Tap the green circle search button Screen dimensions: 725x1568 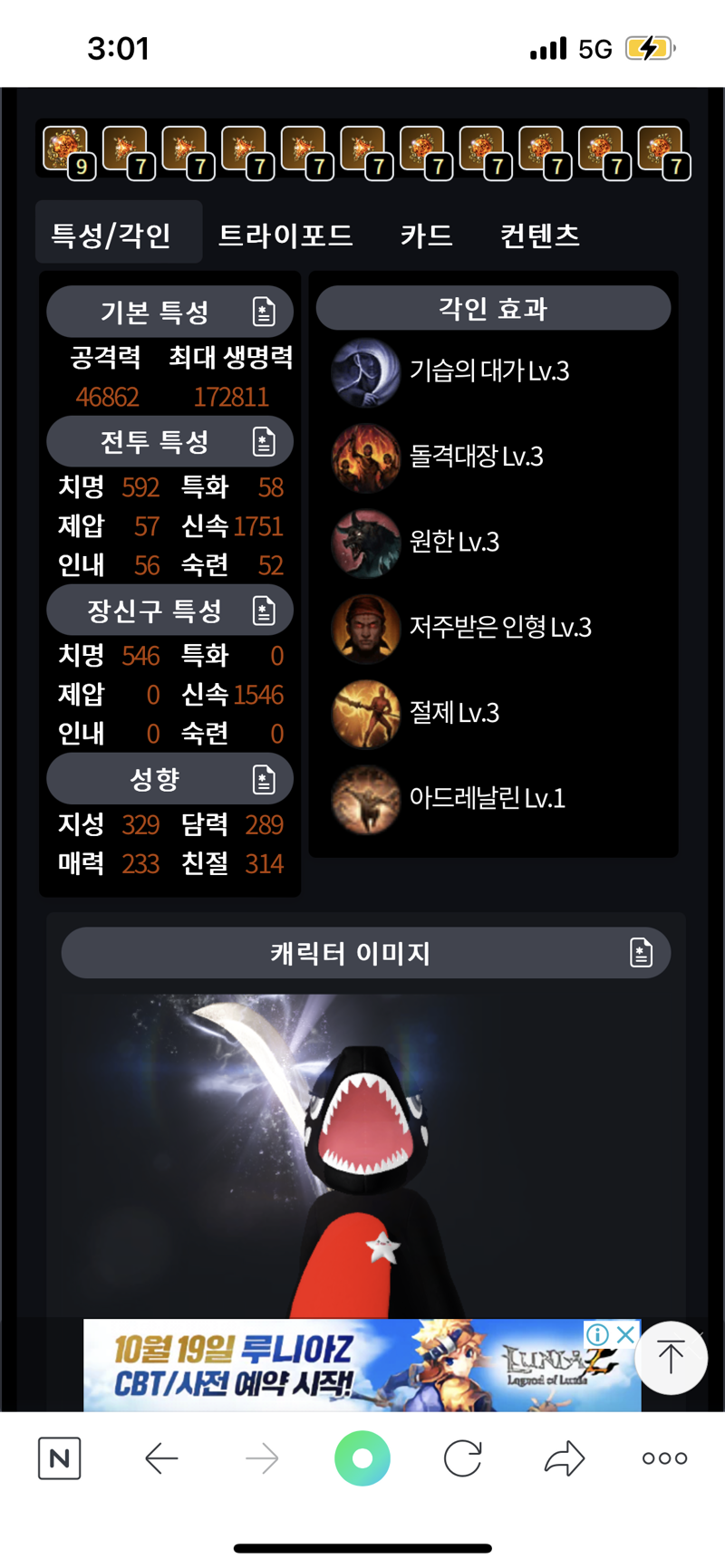(362, 1458)
